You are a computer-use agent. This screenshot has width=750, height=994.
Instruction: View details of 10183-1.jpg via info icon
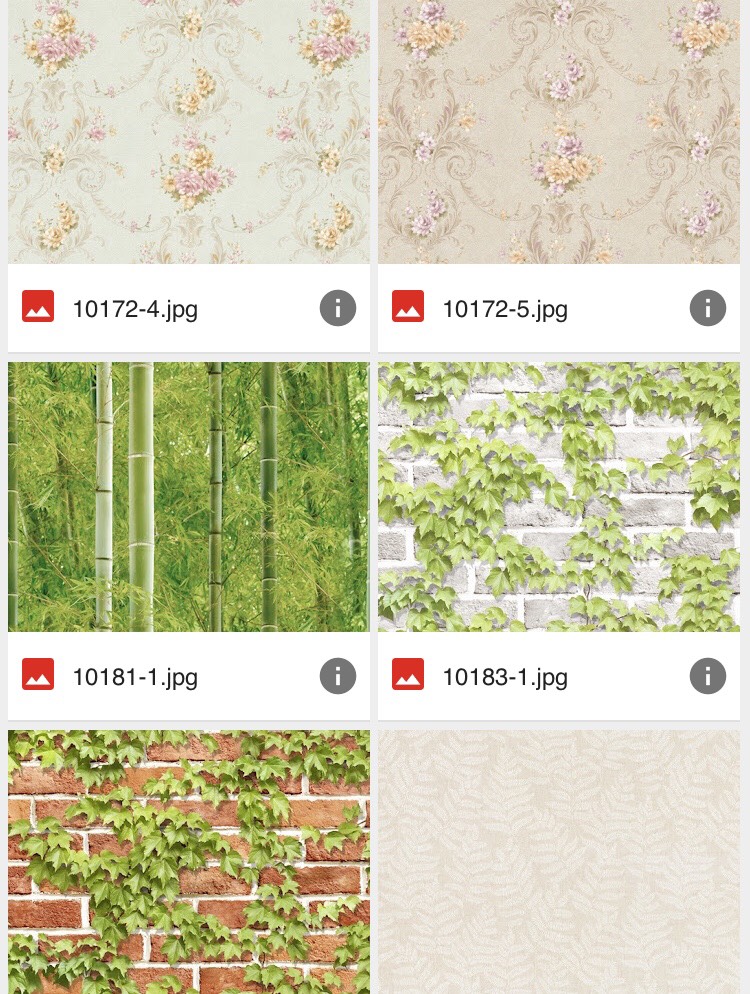click(708, 676)
